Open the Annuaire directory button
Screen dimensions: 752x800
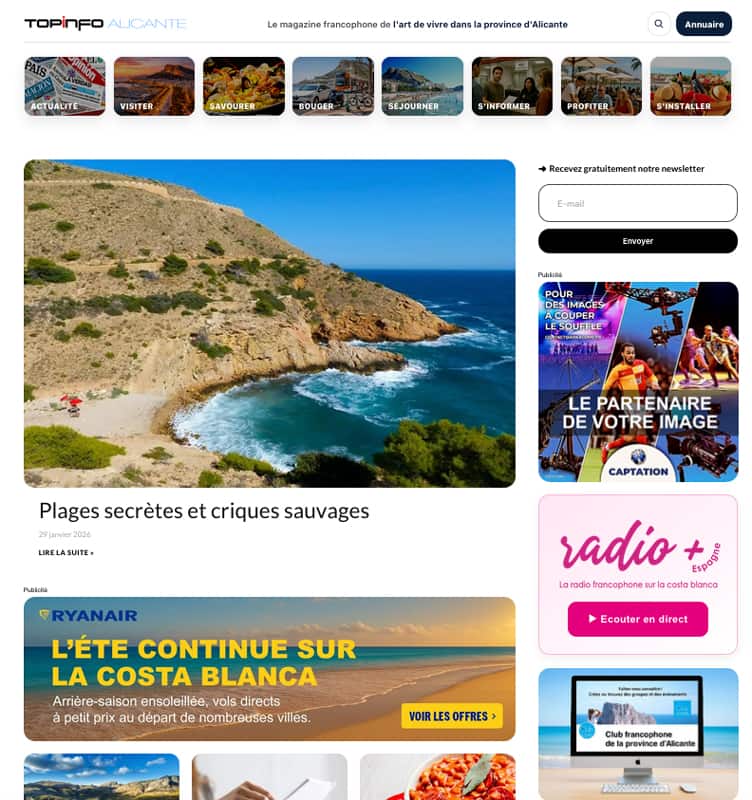pos(704,24)
